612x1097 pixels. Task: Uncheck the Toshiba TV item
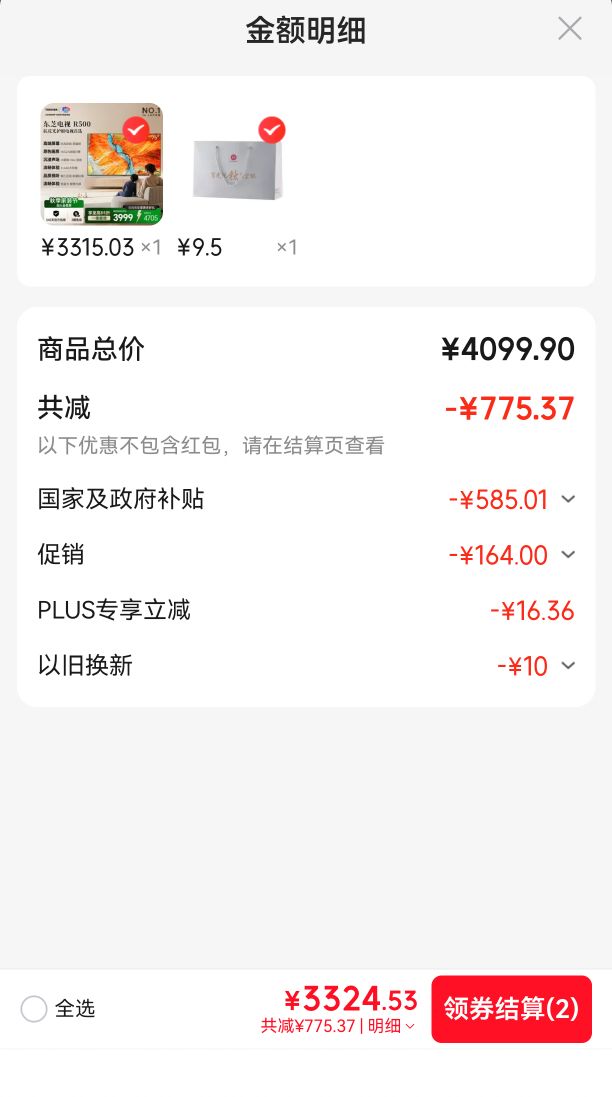pos(136,130)
